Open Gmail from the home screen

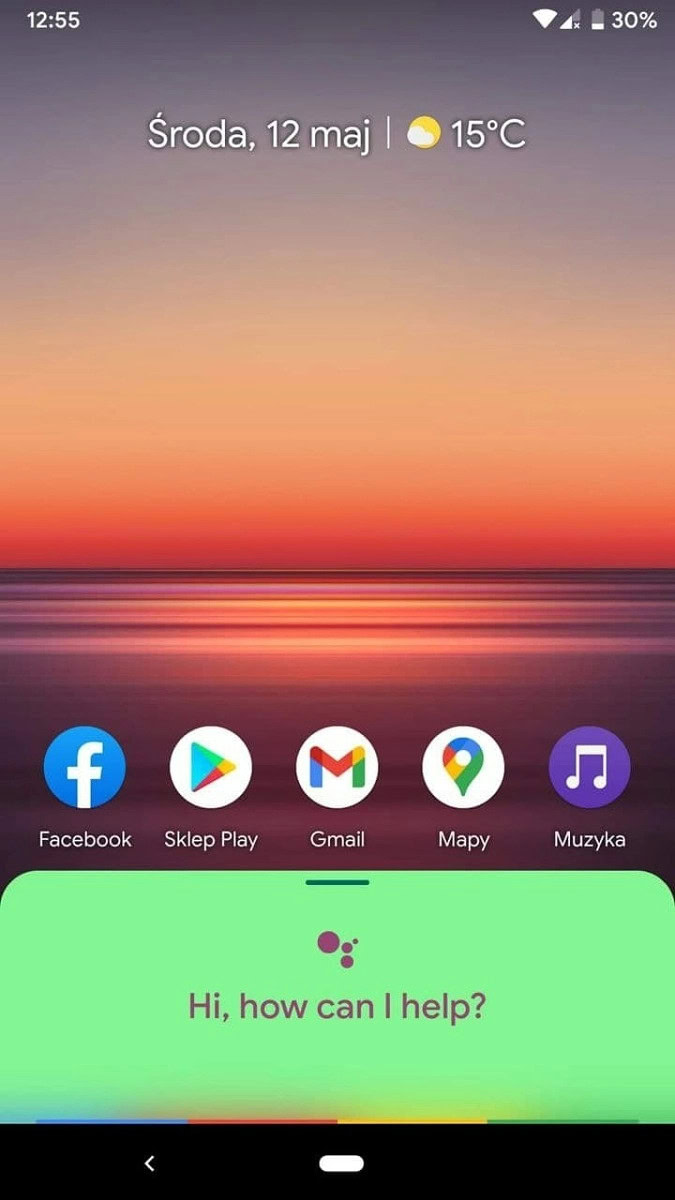(x=337, y=768)
